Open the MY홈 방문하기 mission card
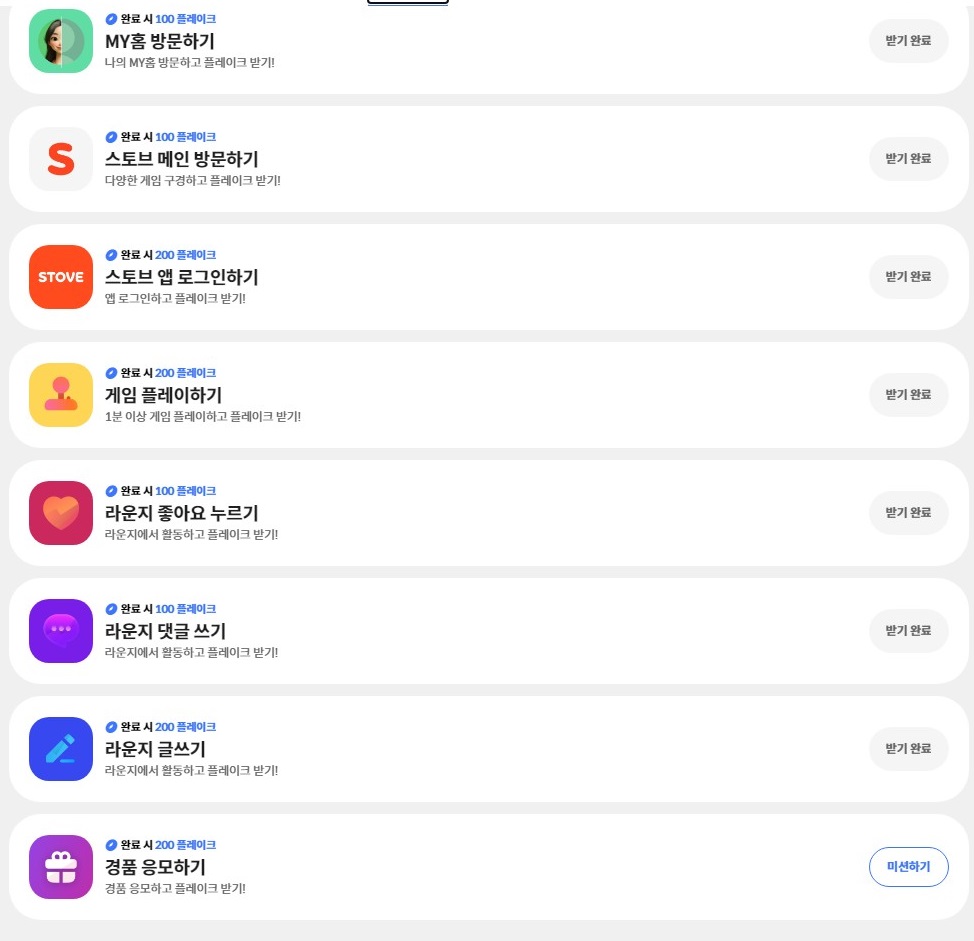Image resolution: width=974 pixels, height=941 pixels. [160, 41]
